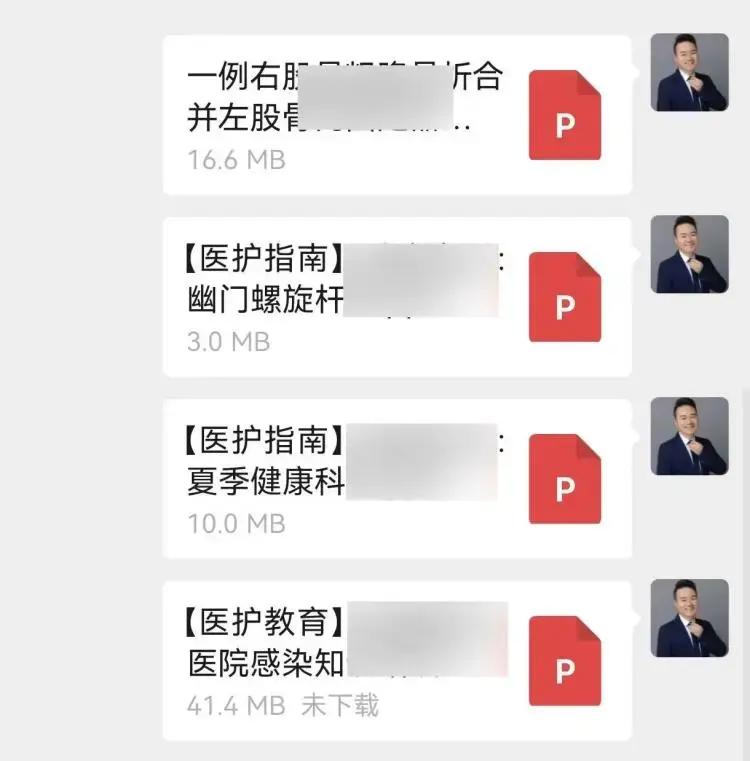Click the PPT icon on the 夏季健康科 message
Screen dimensions: 750x761
[564, 478]
